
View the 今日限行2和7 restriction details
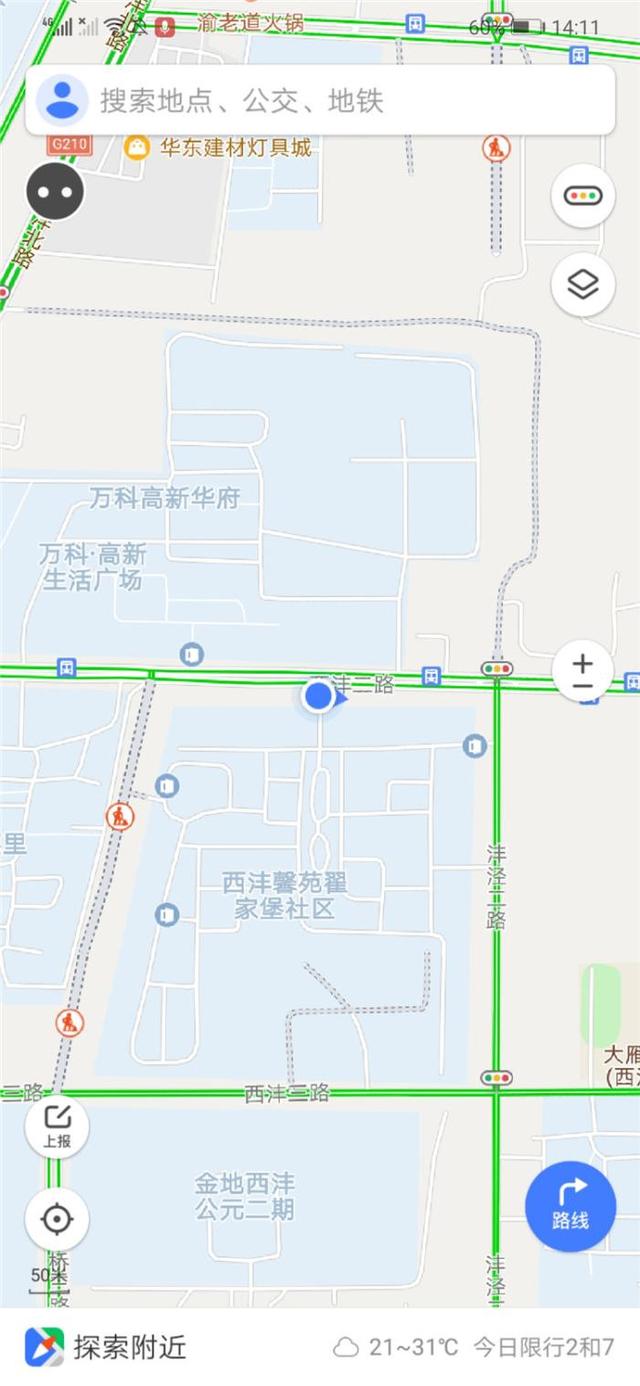point(543,1347)
